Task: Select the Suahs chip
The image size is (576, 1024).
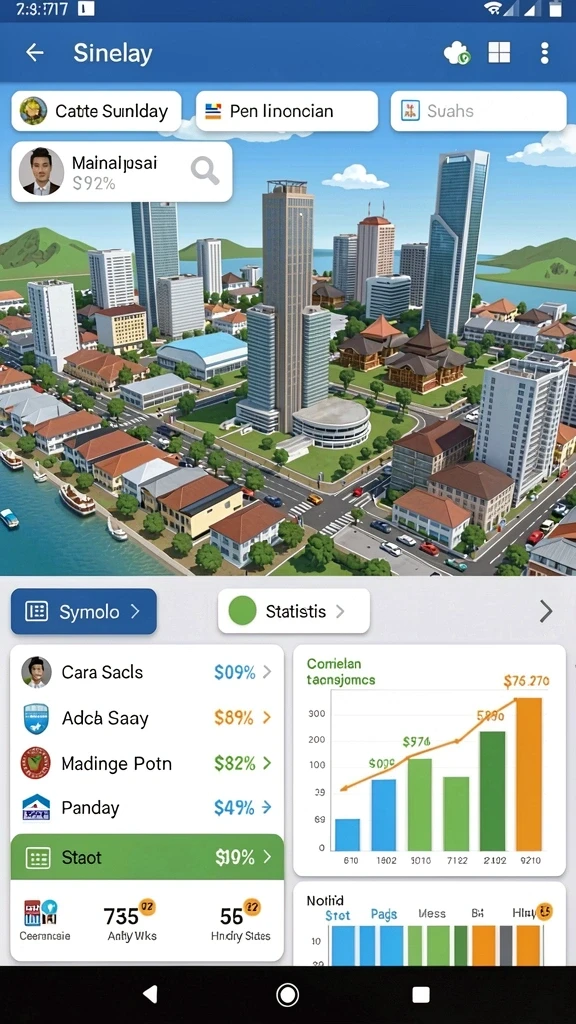Action: pos(478,111)
